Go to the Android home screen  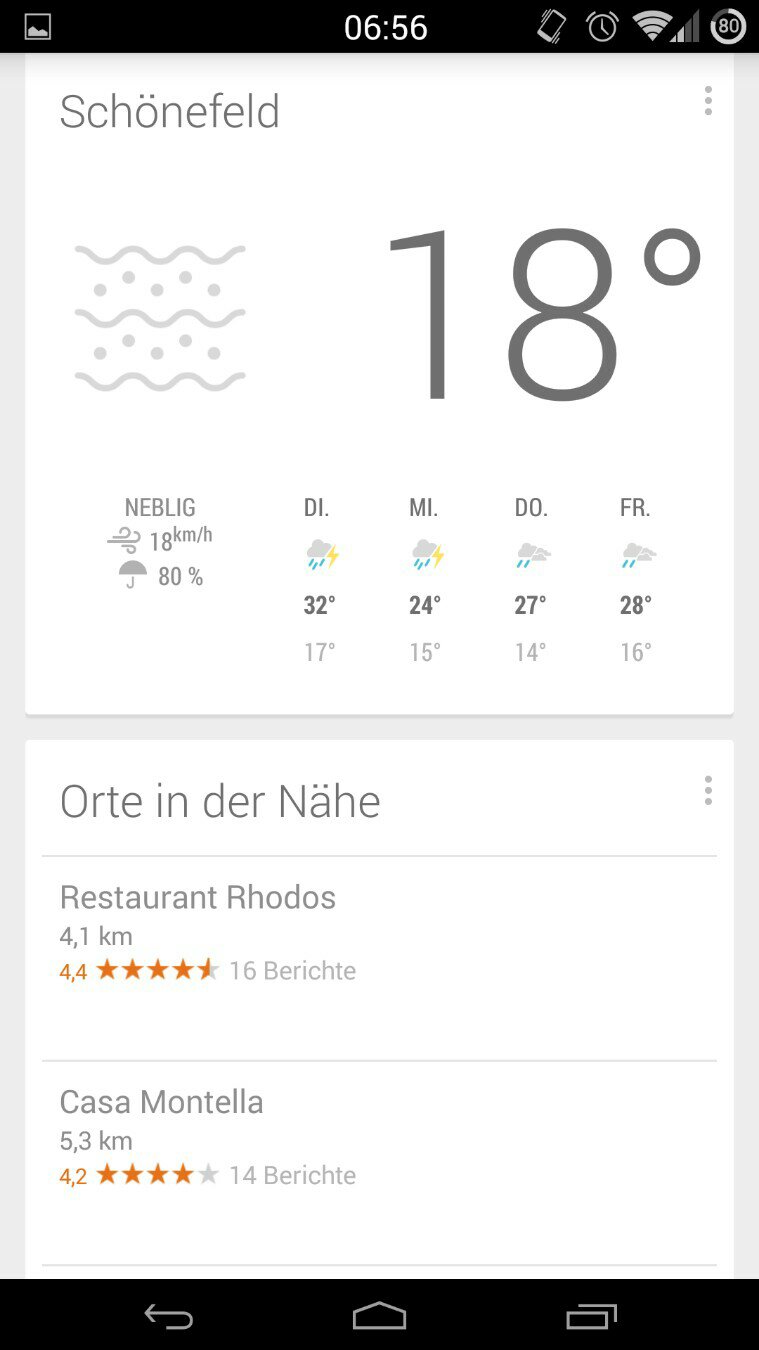pyautogui.click(x=380, y=1316)
